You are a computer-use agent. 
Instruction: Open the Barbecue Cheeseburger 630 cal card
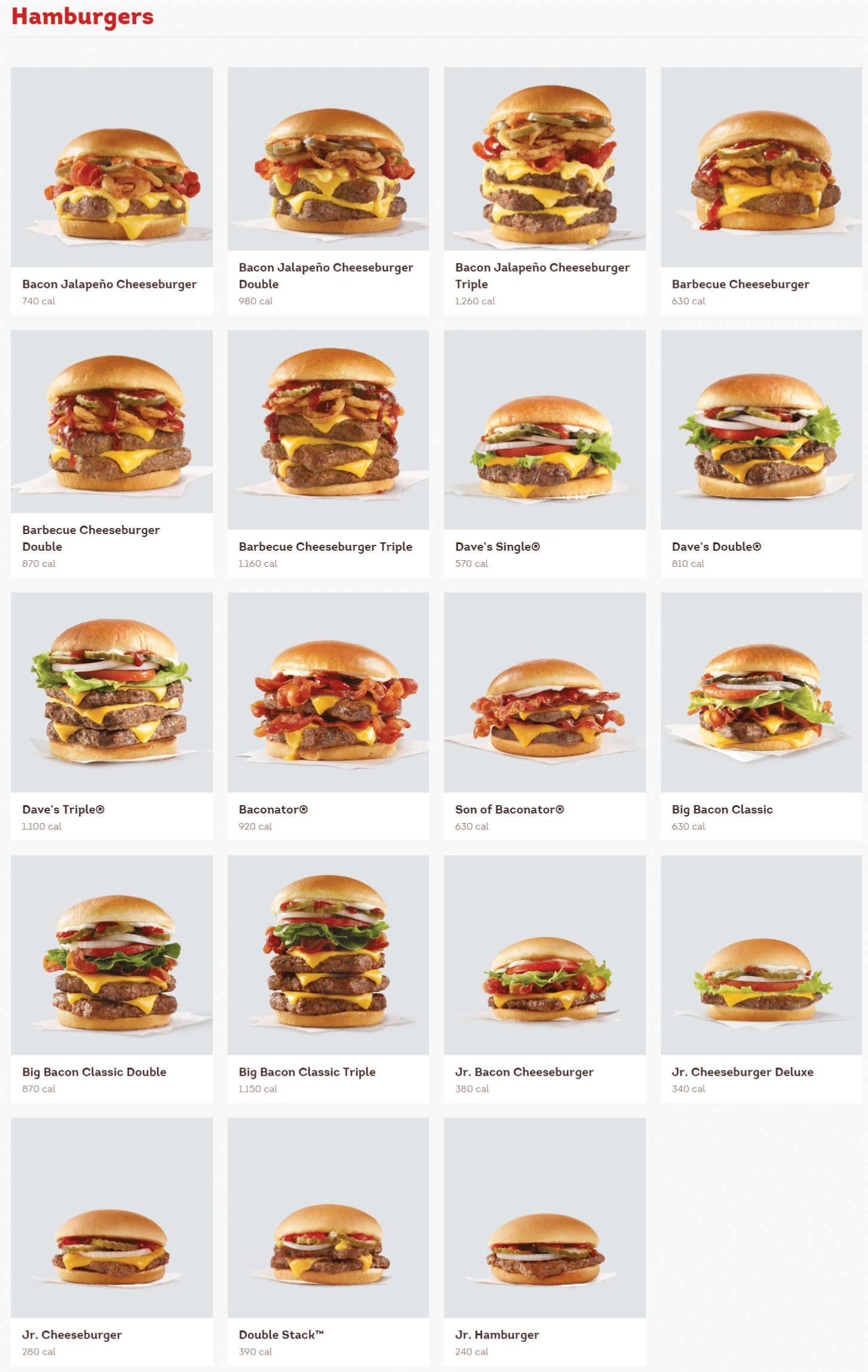tap(761, 190)
